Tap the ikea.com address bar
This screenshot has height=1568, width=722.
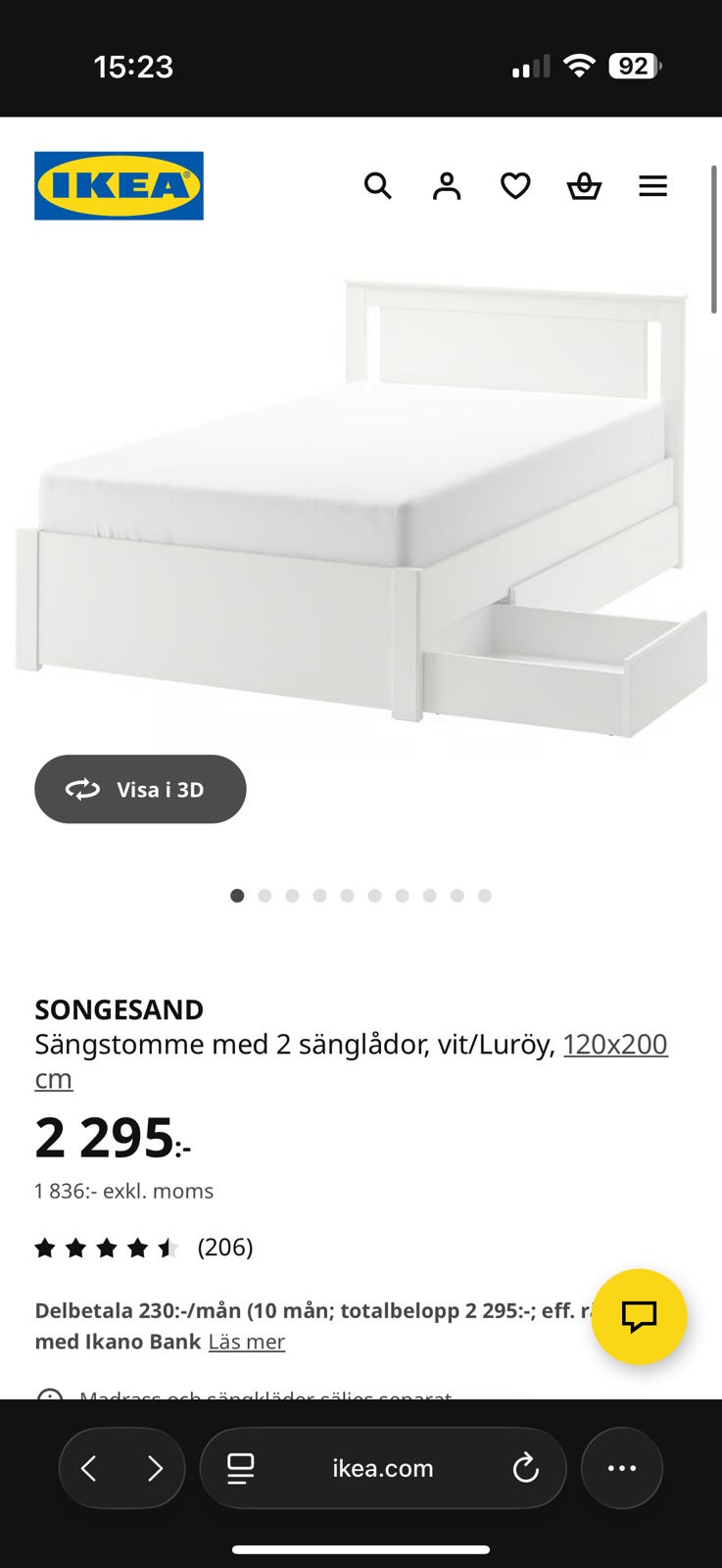point(382,1468)
